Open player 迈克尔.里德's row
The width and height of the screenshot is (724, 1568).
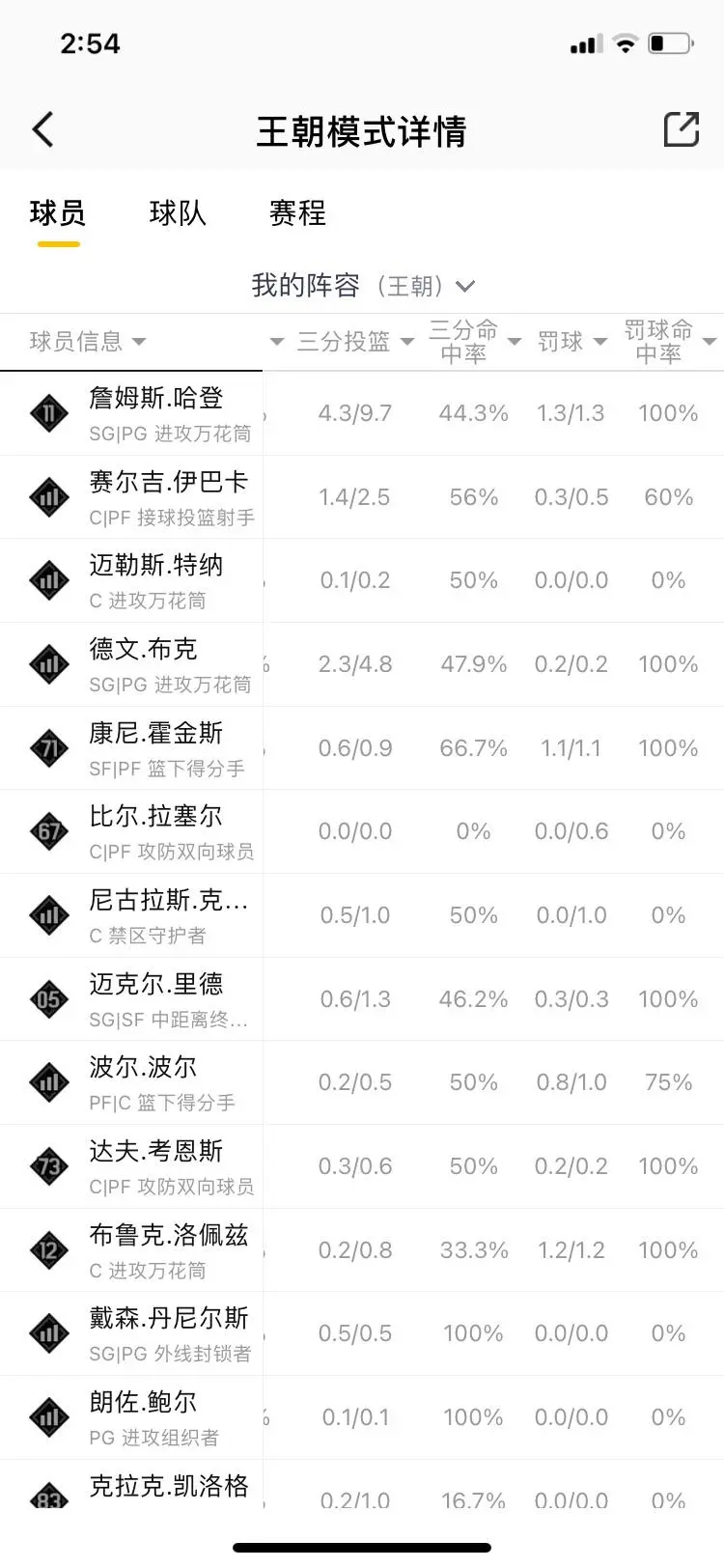point(362,999)
